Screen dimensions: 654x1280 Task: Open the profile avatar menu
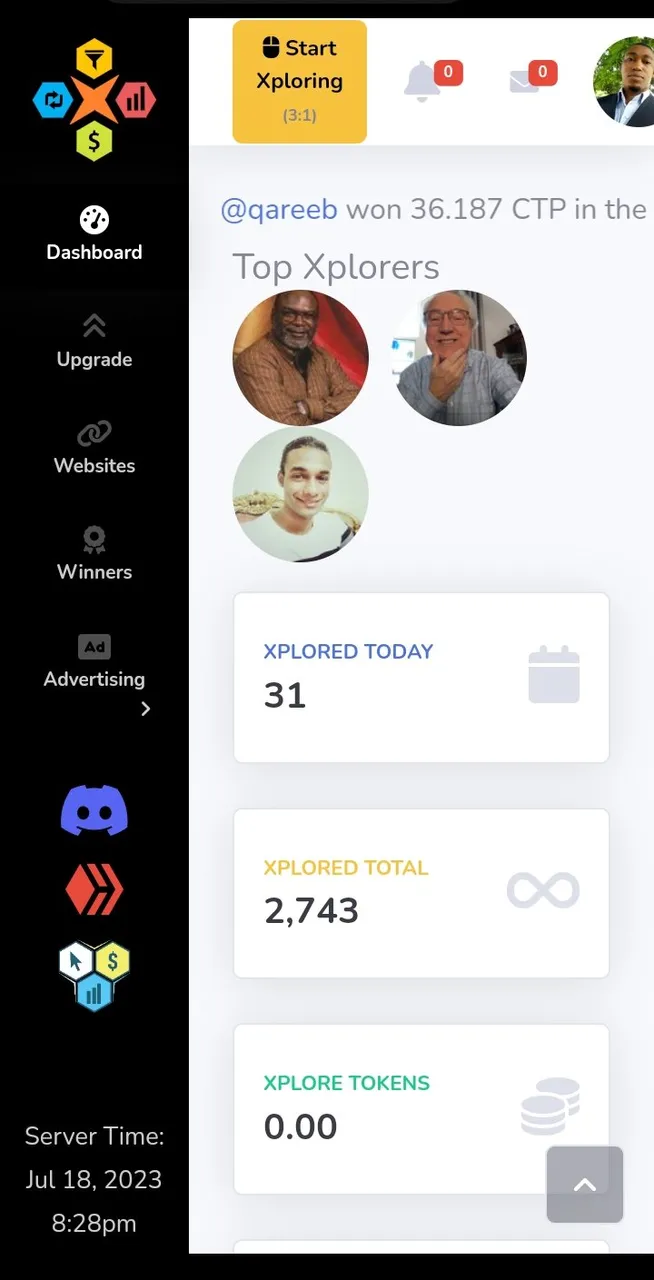pos(626,82)
